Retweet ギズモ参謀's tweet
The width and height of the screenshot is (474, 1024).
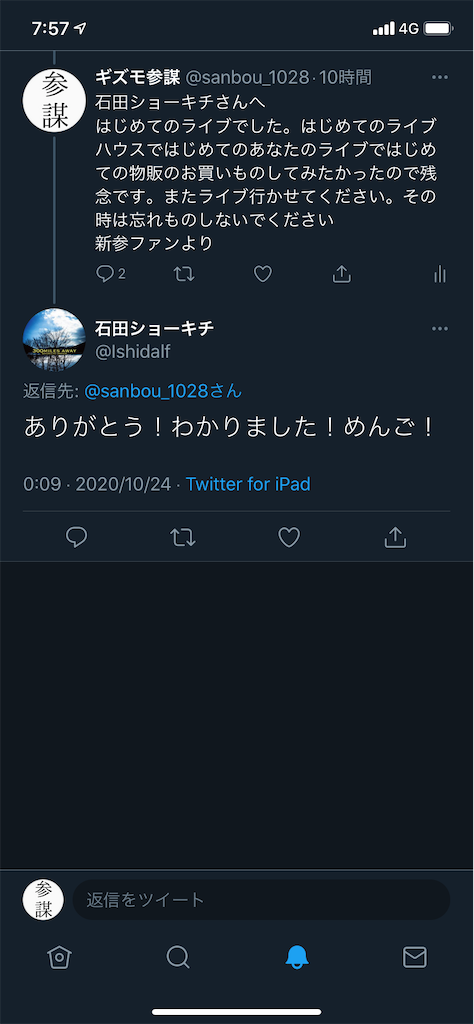(x=184, y=274)
